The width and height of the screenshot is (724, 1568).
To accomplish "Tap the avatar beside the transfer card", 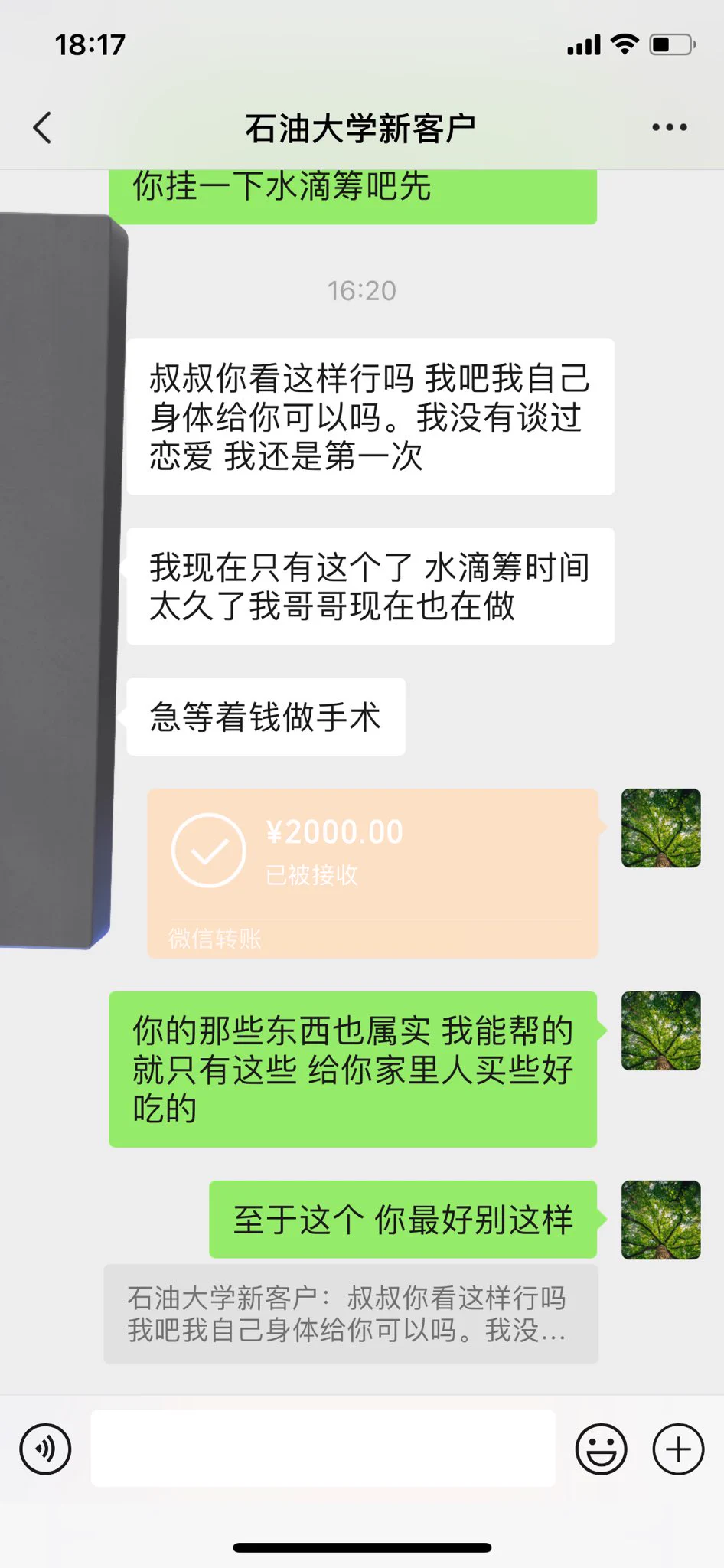I will pyautogui.click(x=660, y=828).
